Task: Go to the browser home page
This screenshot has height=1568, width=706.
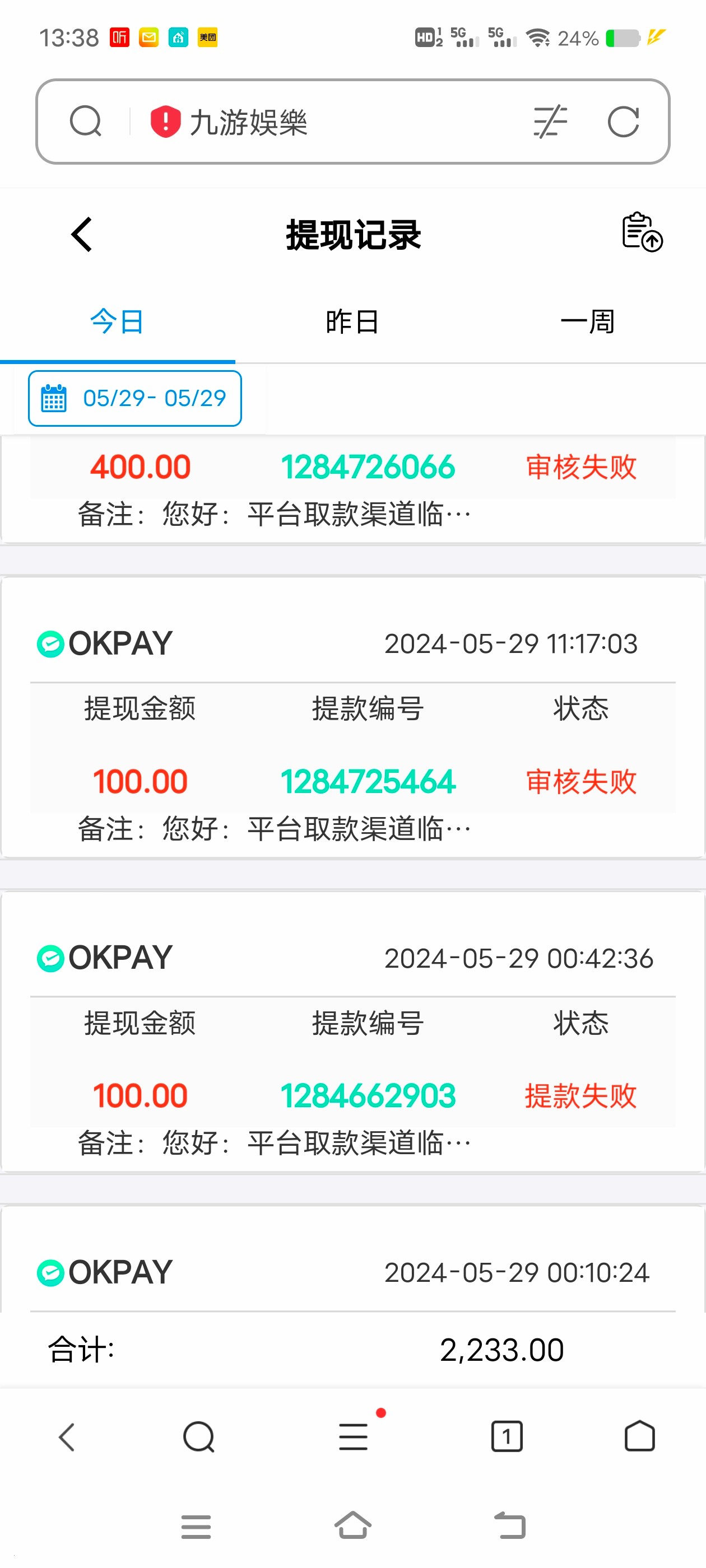Action: (x=640, y=1437)
